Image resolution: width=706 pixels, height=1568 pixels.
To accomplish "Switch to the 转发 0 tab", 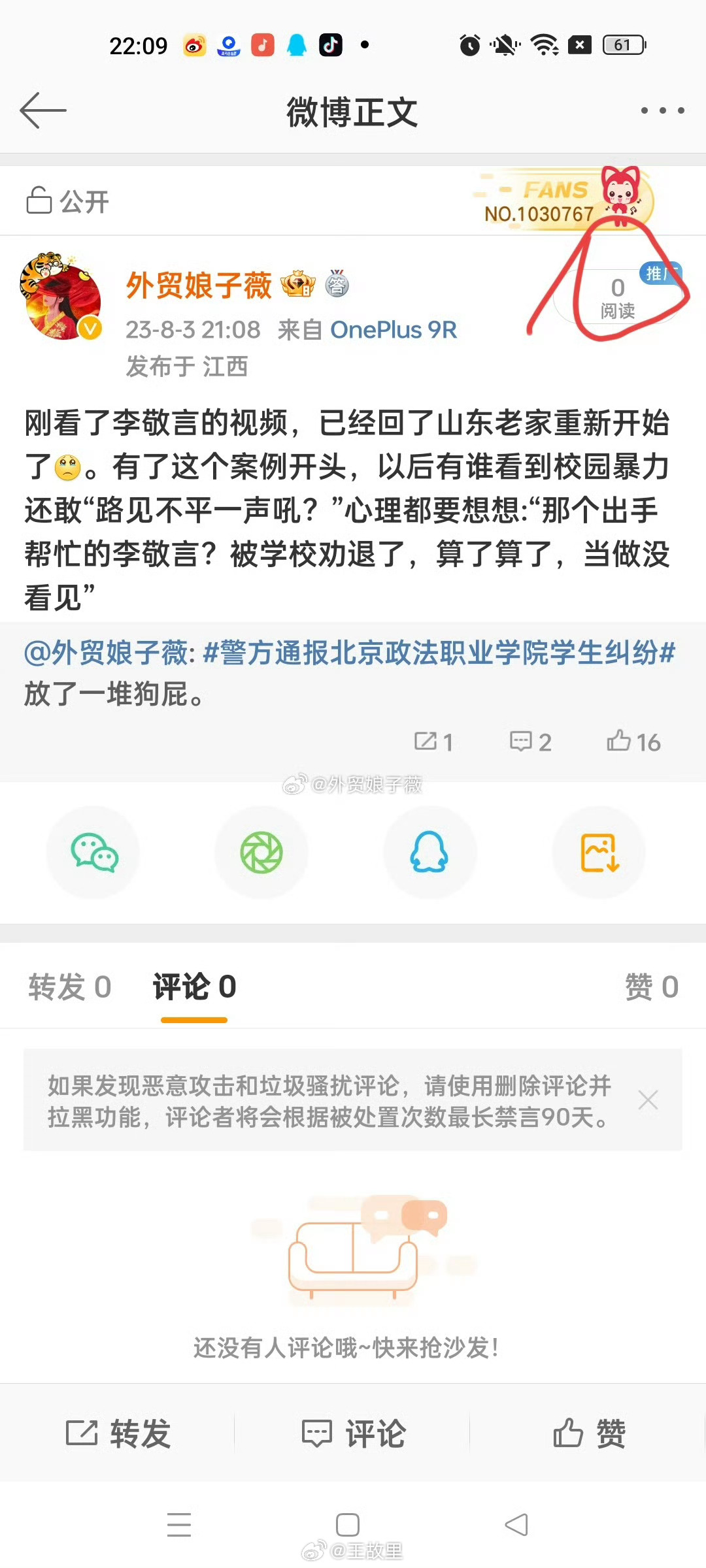I will 69,987.
